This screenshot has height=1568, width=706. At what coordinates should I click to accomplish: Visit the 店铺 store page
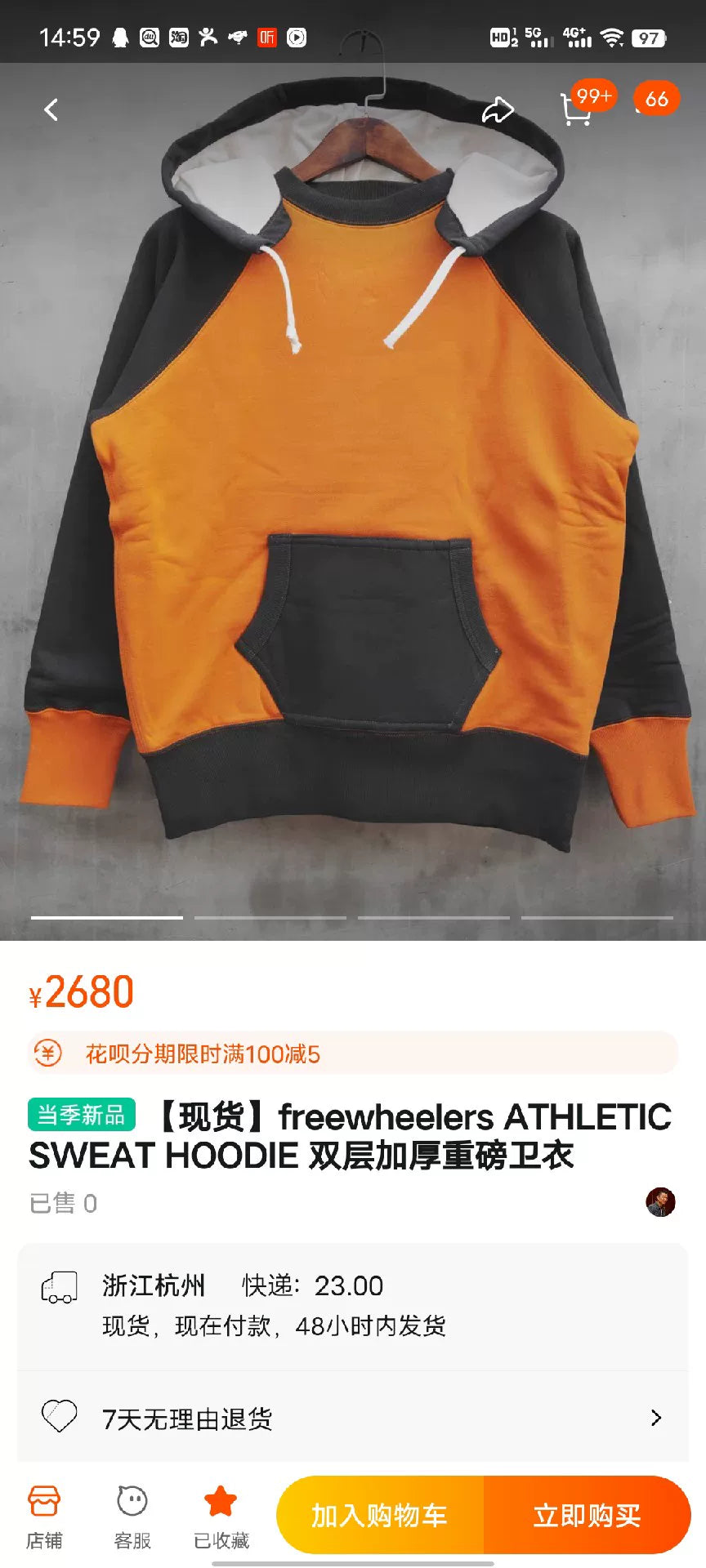point(44,1517)
